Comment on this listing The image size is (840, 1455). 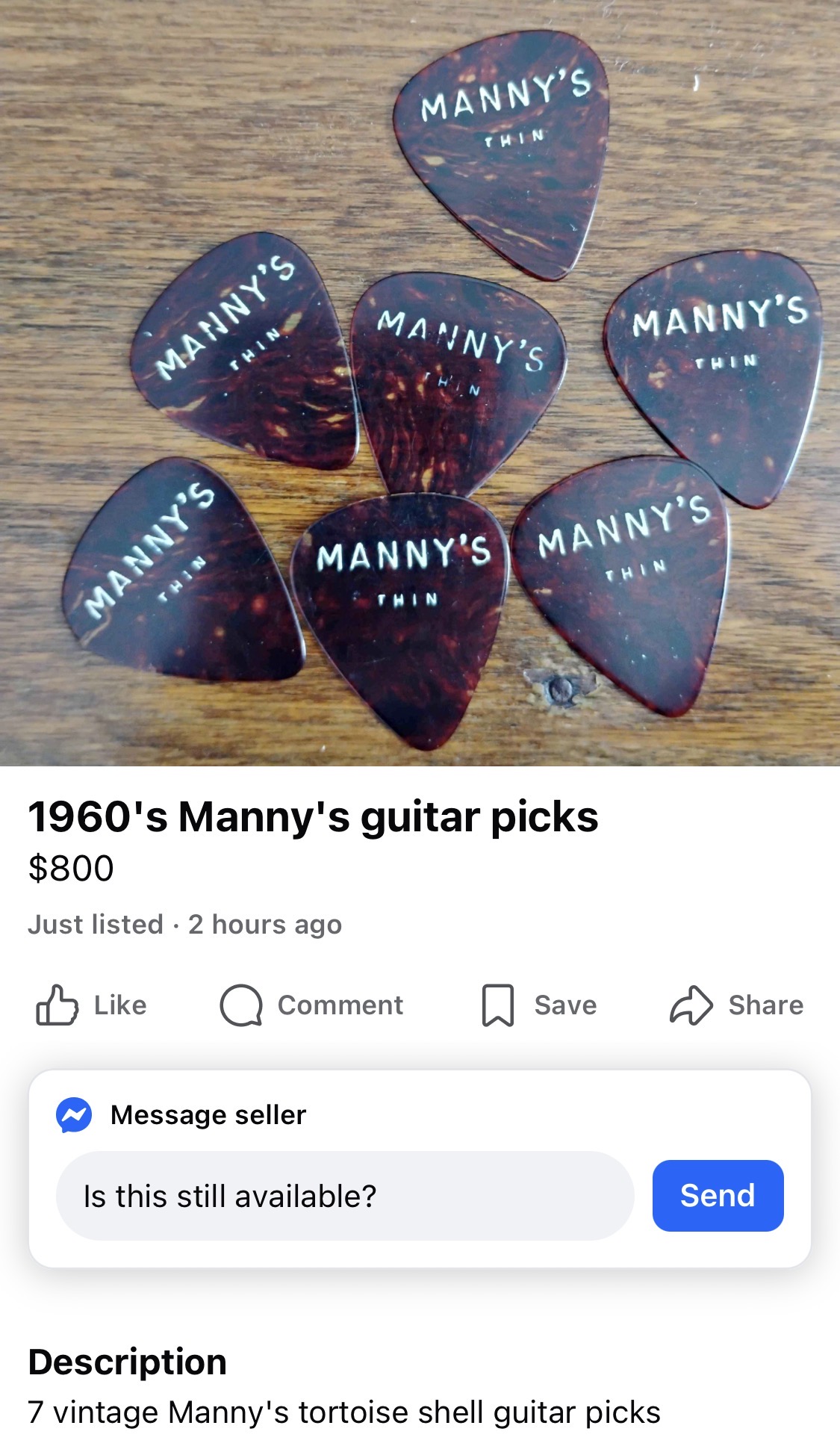pyautogui.click(x=311, y=1005)
